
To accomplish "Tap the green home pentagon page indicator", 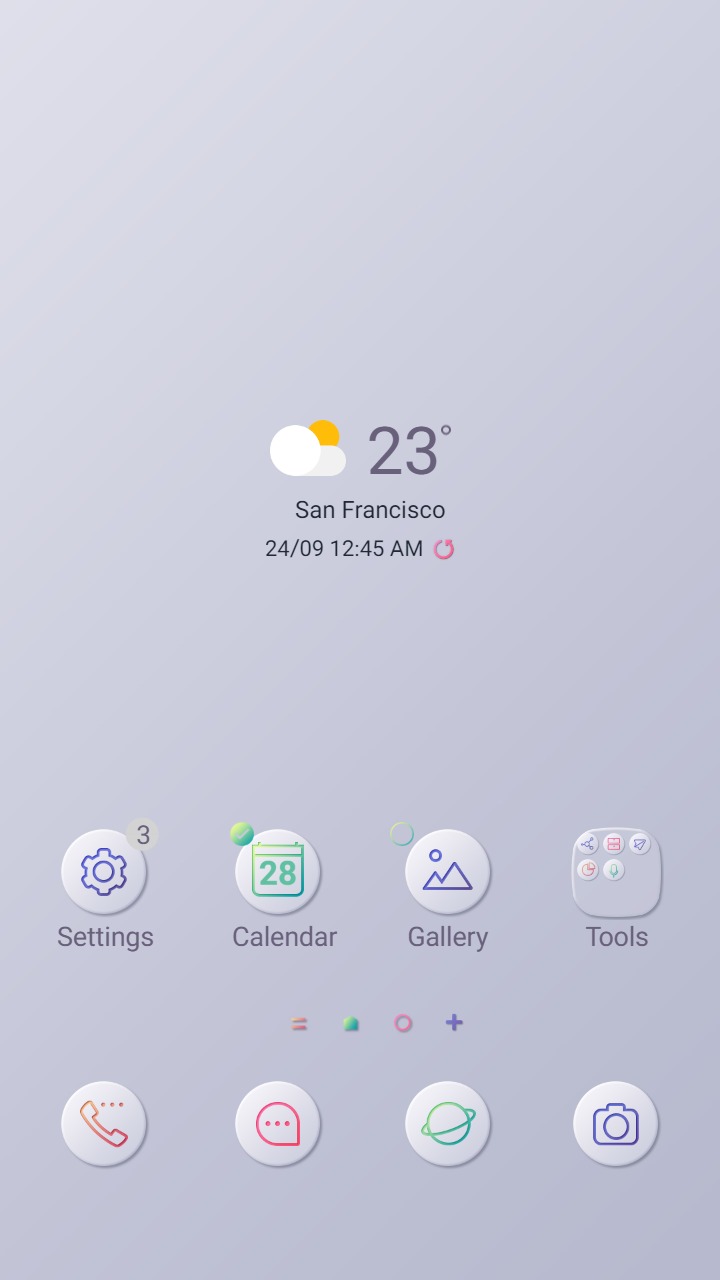I will point(350,1022).
